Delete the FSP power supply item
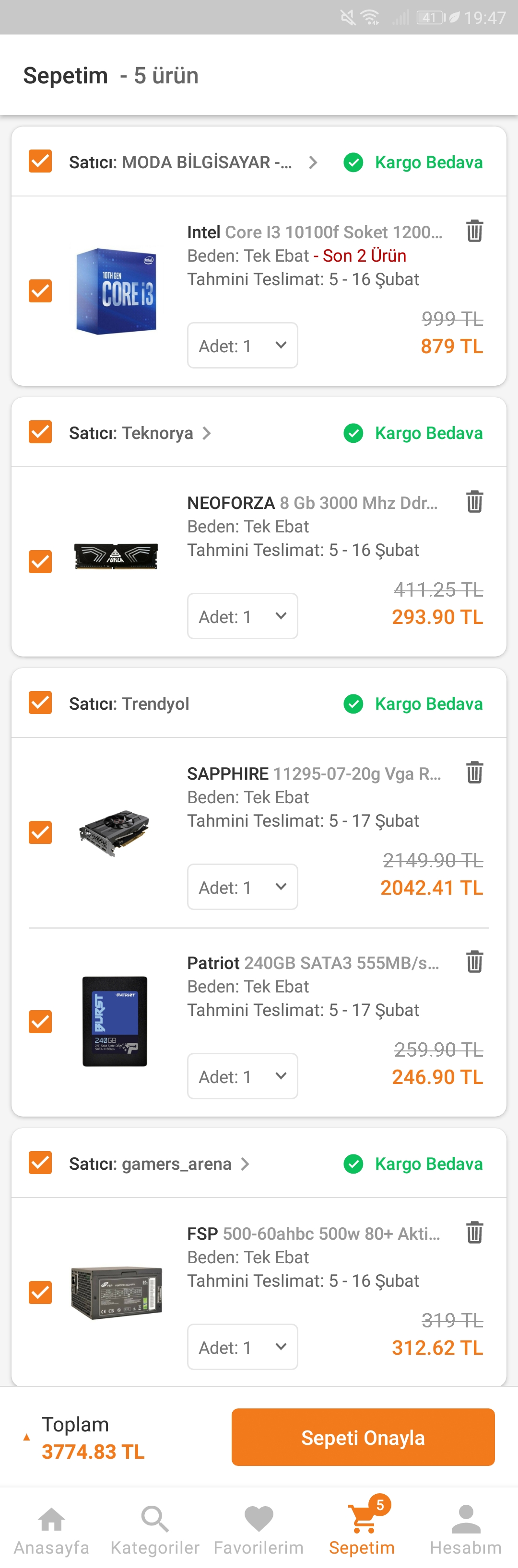The width and height of the screenshot is (518, 1568). point(474,1233)
